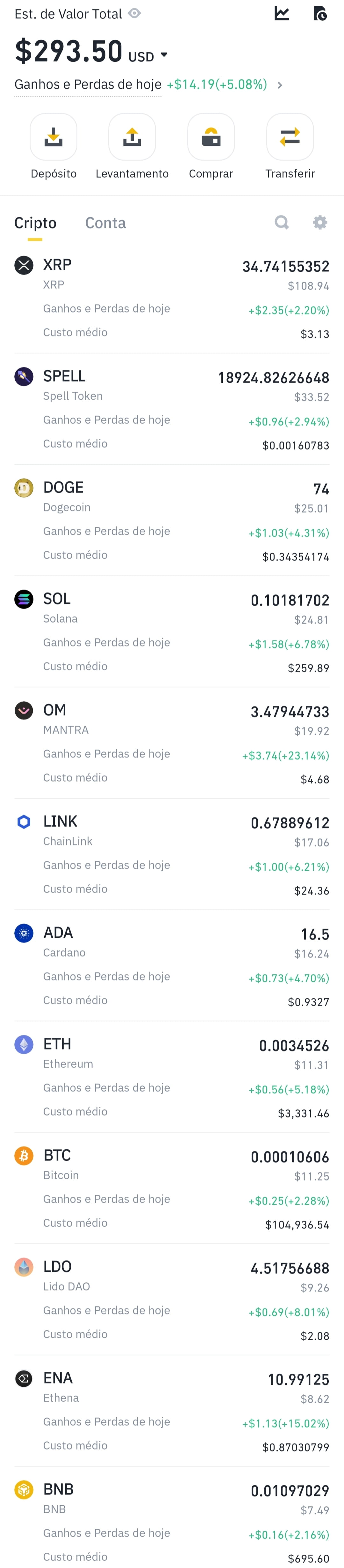Open the Transferir option
This screenshot has width=344, height=1568.
coord(290,147)
